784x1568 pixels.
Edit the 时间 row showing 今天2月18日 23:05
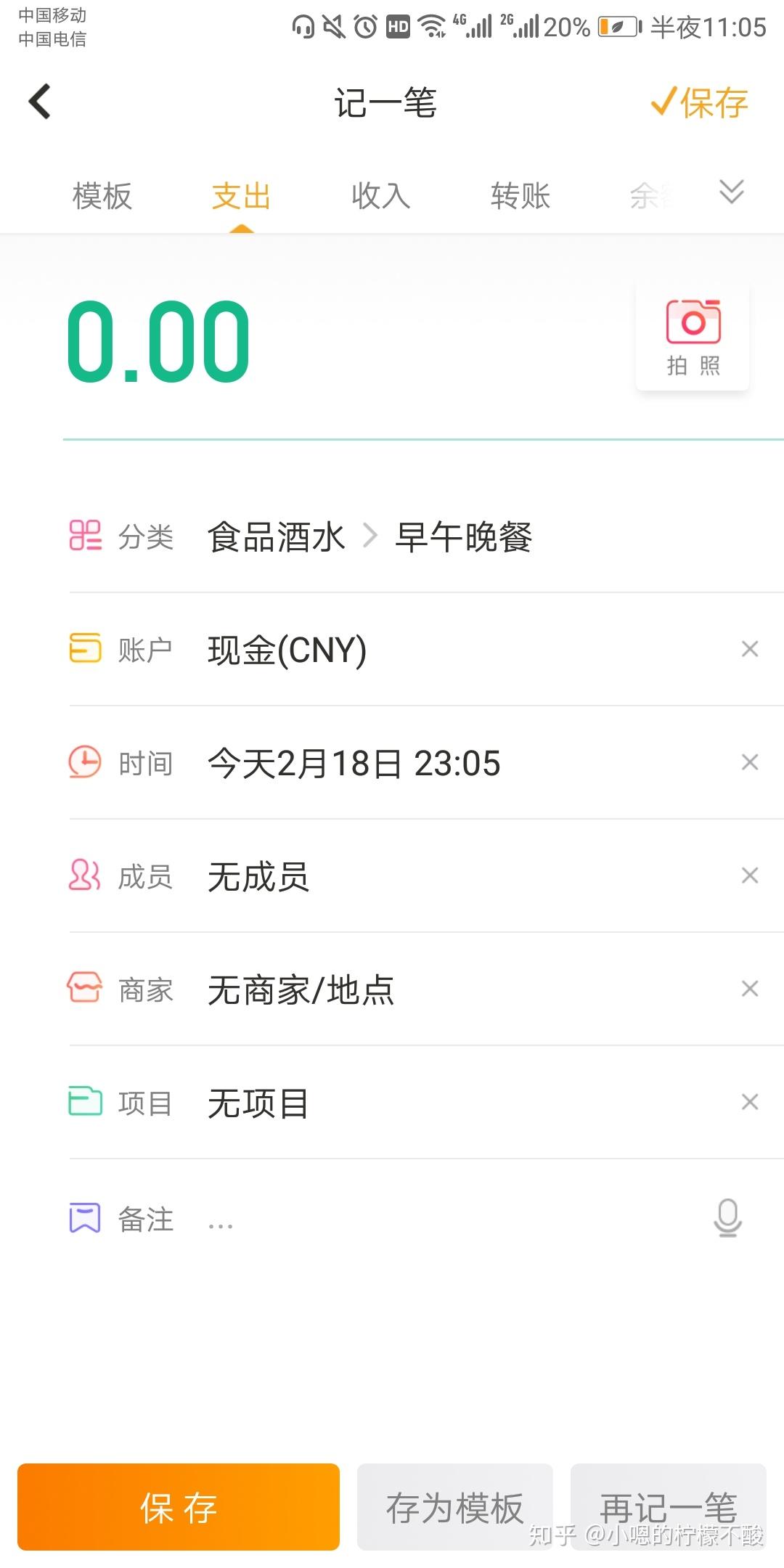354,764
